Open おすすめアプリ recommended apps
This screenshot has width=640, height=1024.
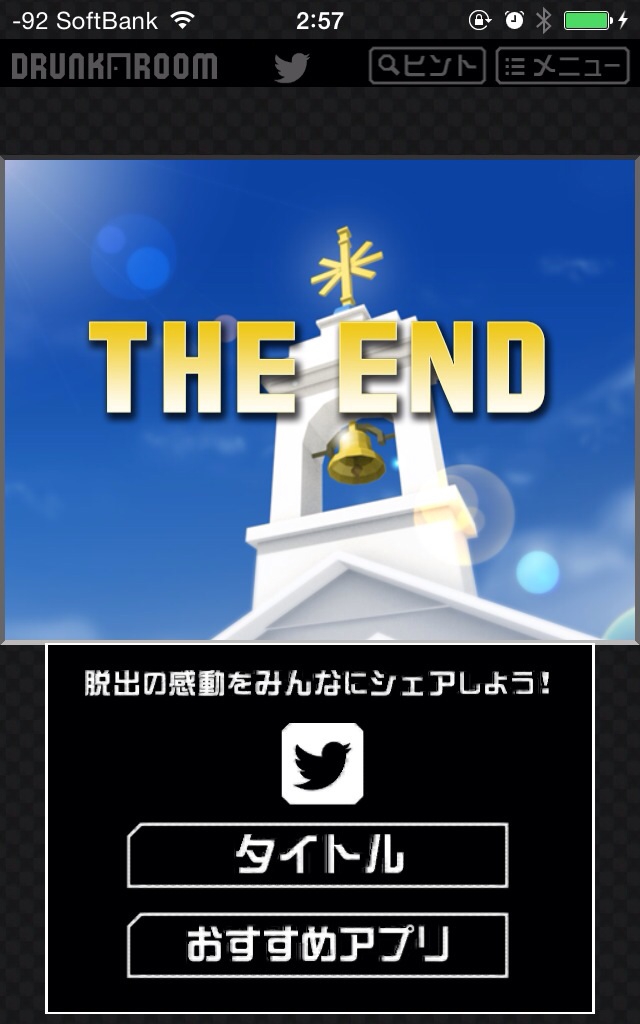pyautogui.click(x=318, y=945)
